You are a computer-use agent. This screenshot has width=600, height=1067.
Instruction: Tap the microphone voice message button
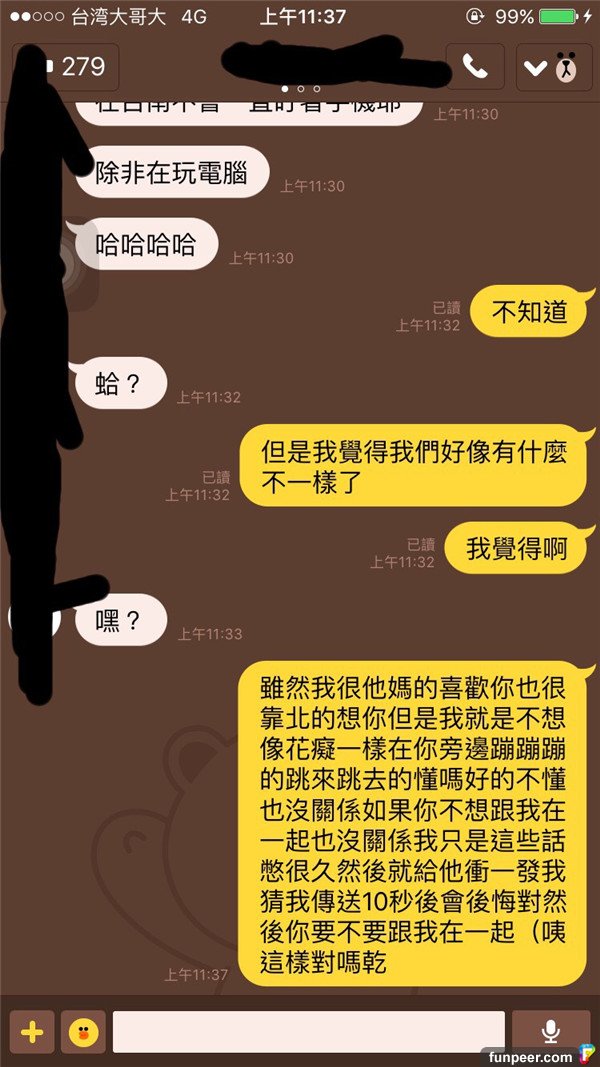550,1032
